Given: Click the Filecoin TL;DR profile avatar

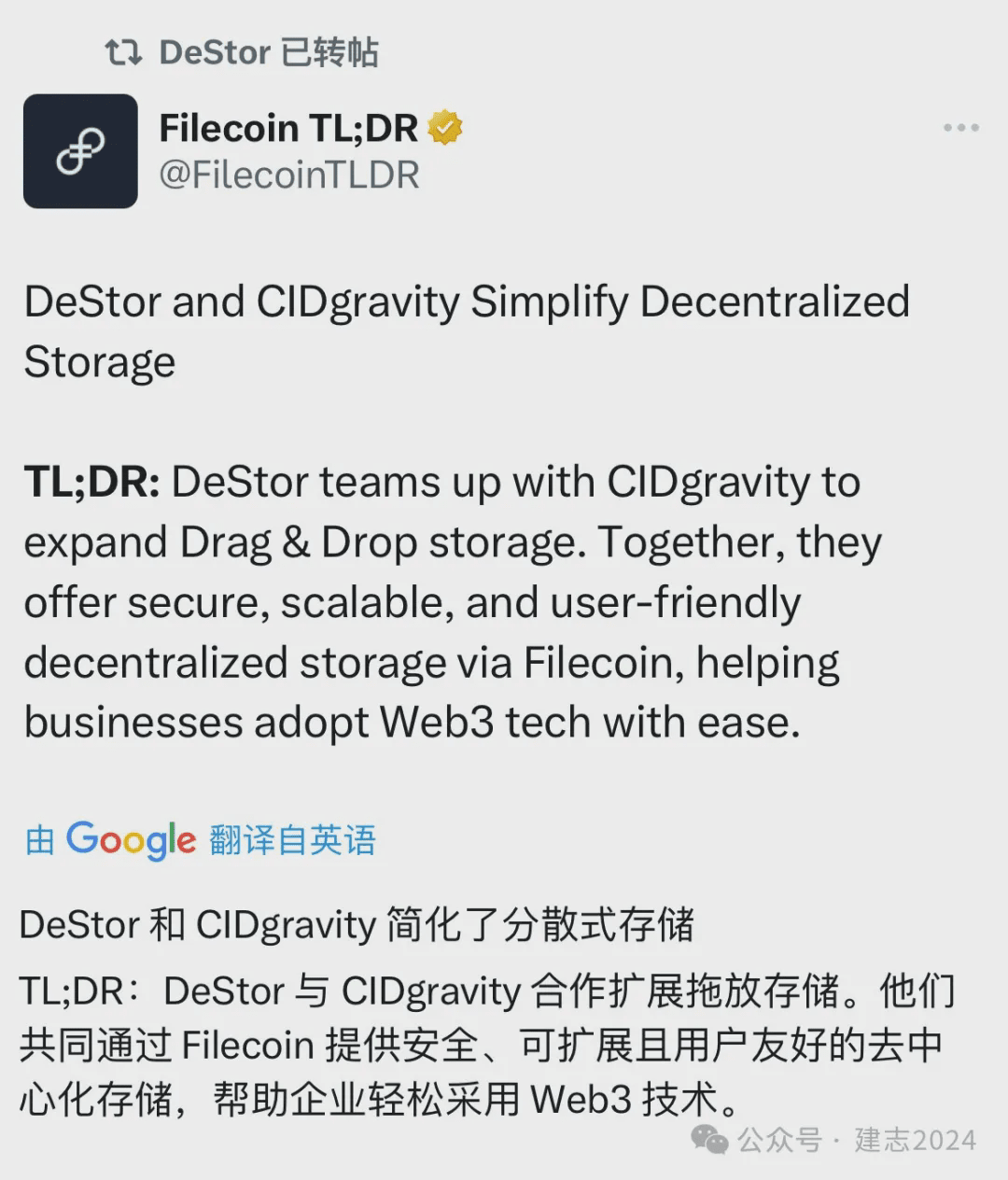Looking at the screenshot, I should click(x=80, y=150).
